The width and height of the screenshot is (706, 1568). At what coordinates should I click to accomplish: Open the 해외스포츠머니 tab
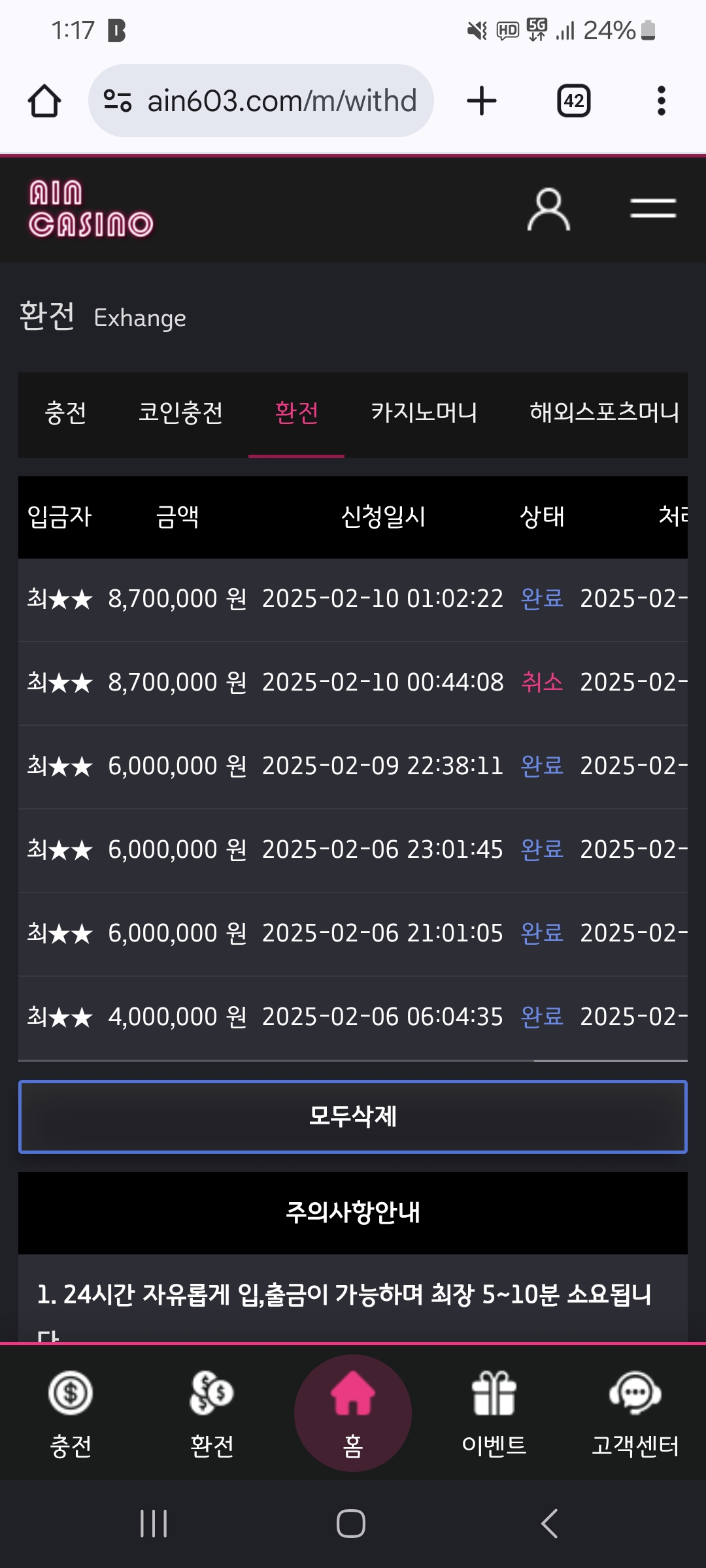click(x=605, y=413)
